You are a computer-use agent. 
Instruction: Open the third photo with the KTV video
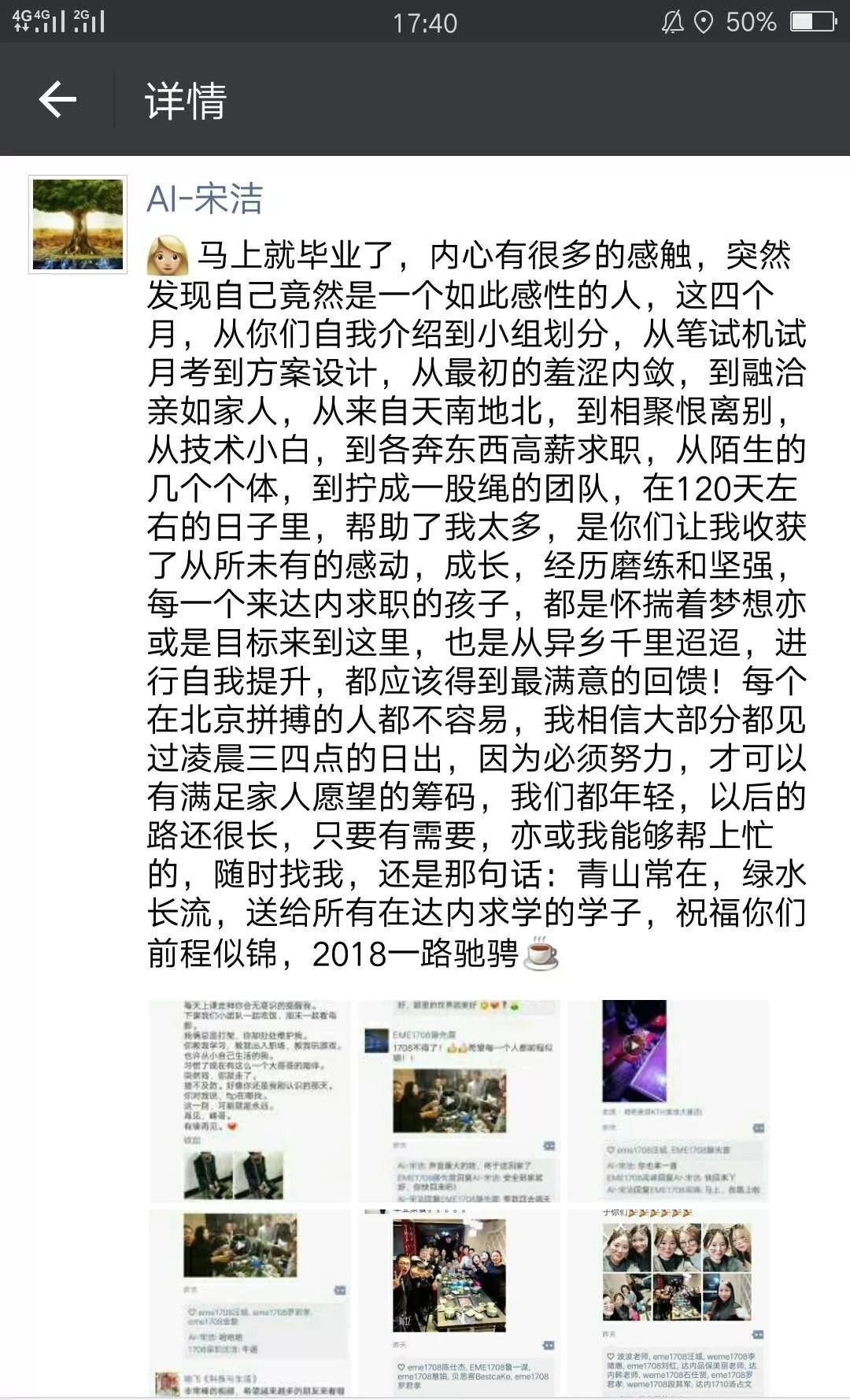pyautogui.click(x=668, y=1101)
